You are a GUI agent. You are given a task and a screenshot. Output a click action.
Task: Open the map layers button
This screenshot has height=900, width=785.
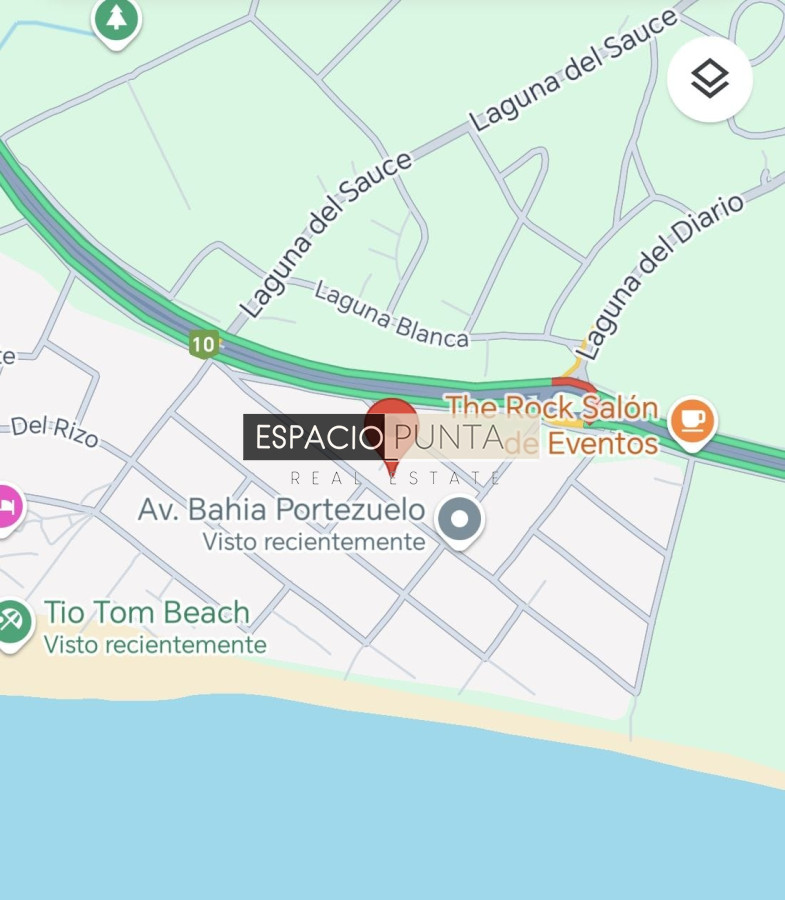pyautogui.click(x=709, y=79)
